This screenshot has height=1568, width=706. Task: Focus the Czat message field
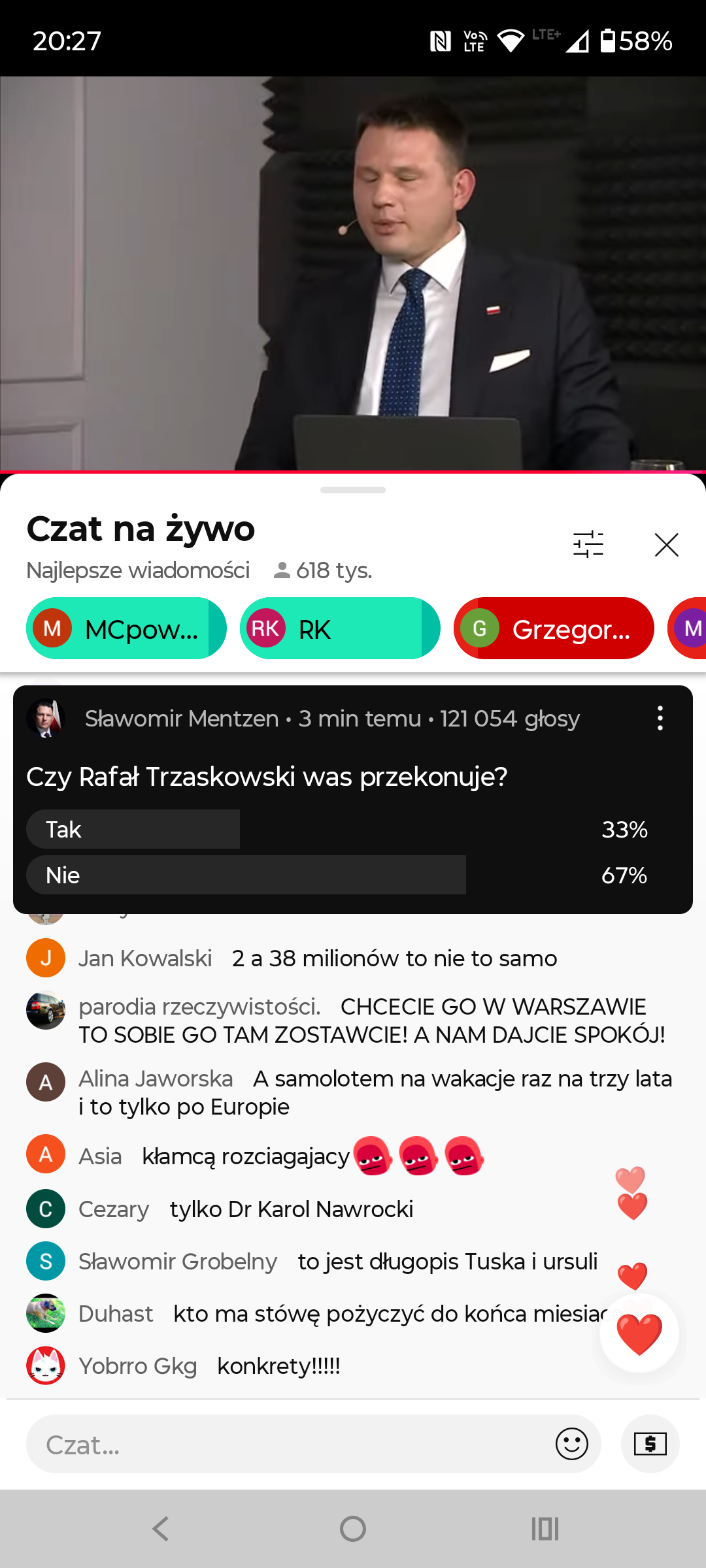tap(288, 1445)
